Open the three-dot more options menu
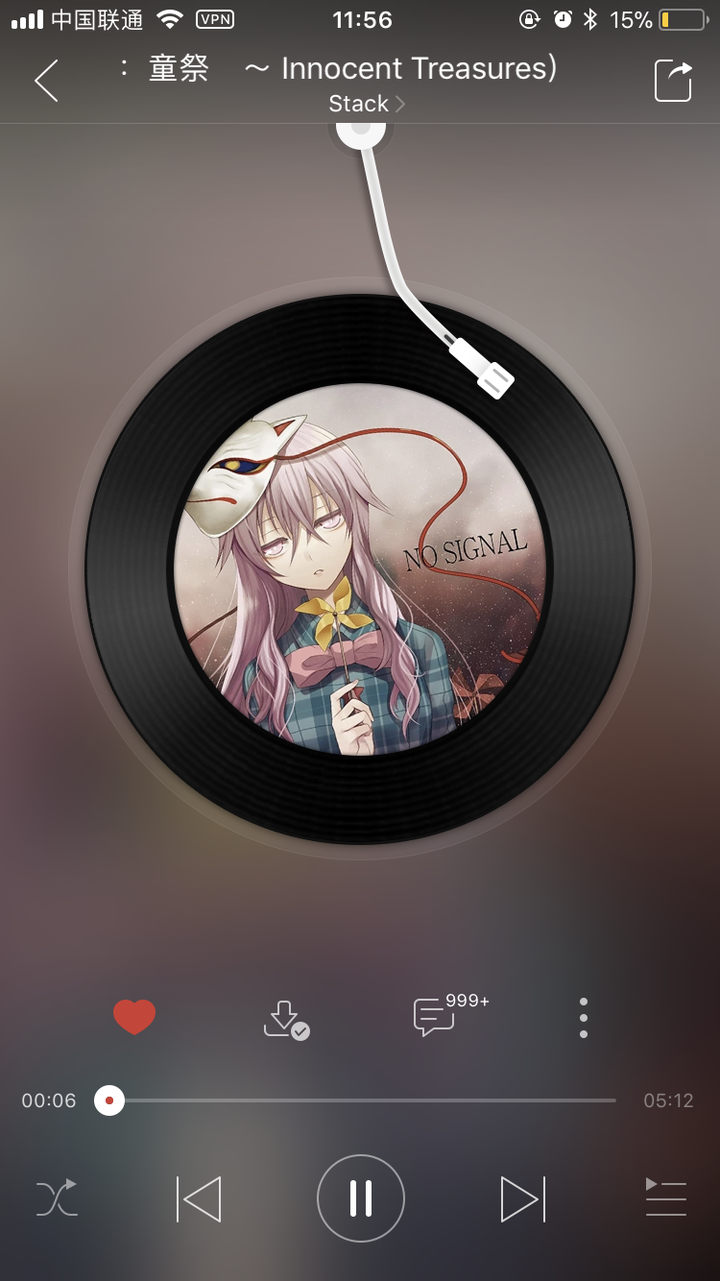Image resolution: width=720 pixels, height=1281 pixels. (x=583, y=1018)
